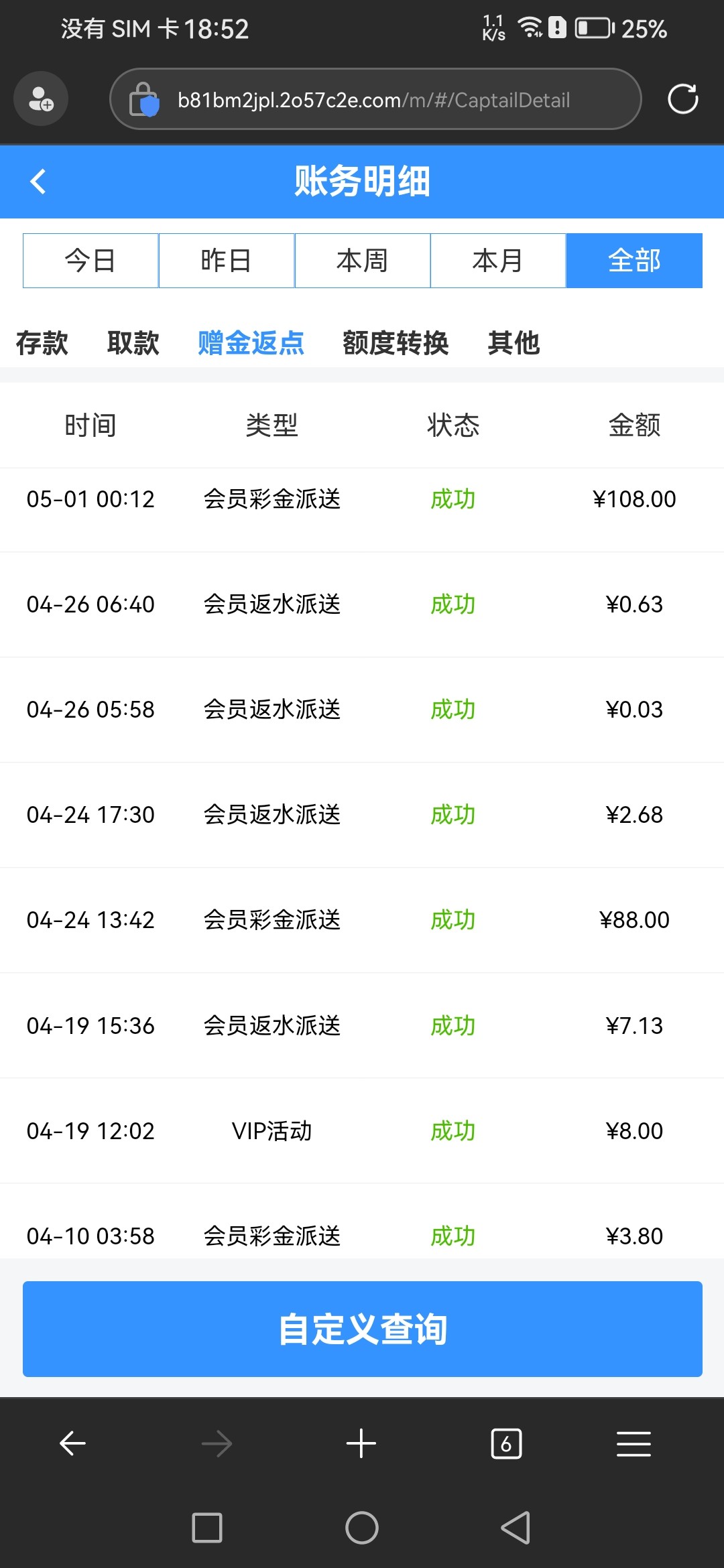This screenshot has width=724, height=1568.
Task: Go back from 账务明细 page
Action: [38, 182]
